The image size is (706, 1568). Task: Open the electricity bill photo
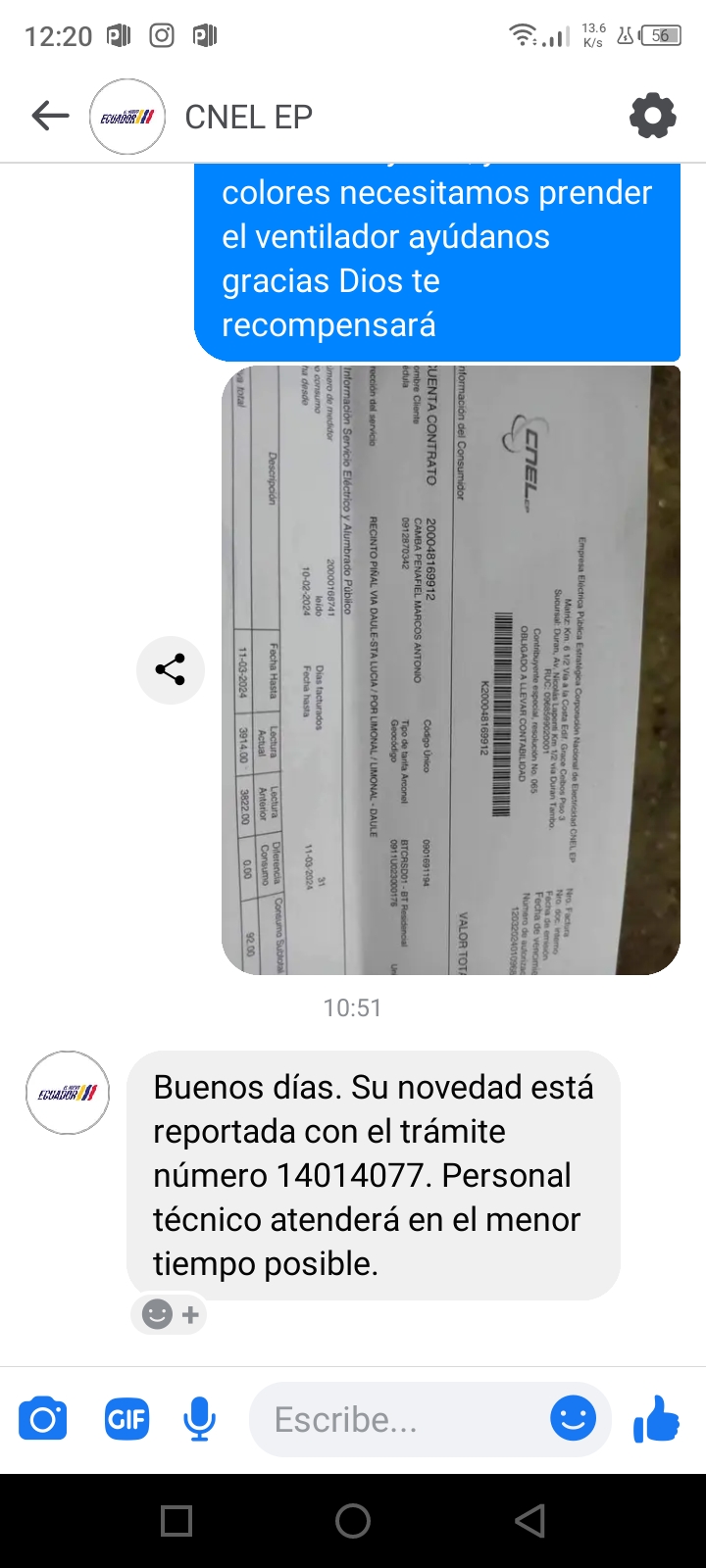451,670
